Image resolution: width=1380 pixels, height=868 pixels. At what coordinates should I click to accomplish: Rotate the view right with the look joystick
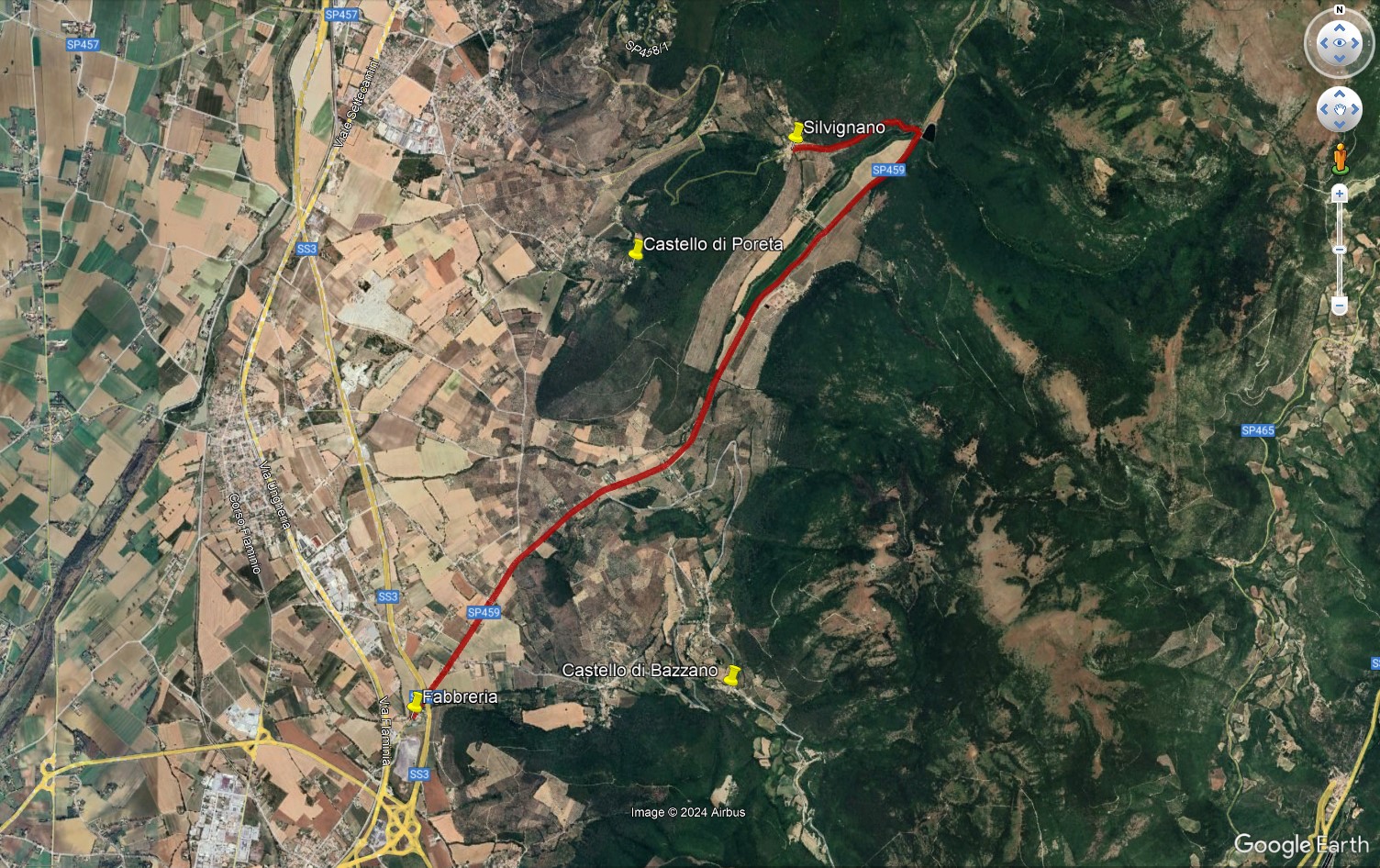[1356, 43]
